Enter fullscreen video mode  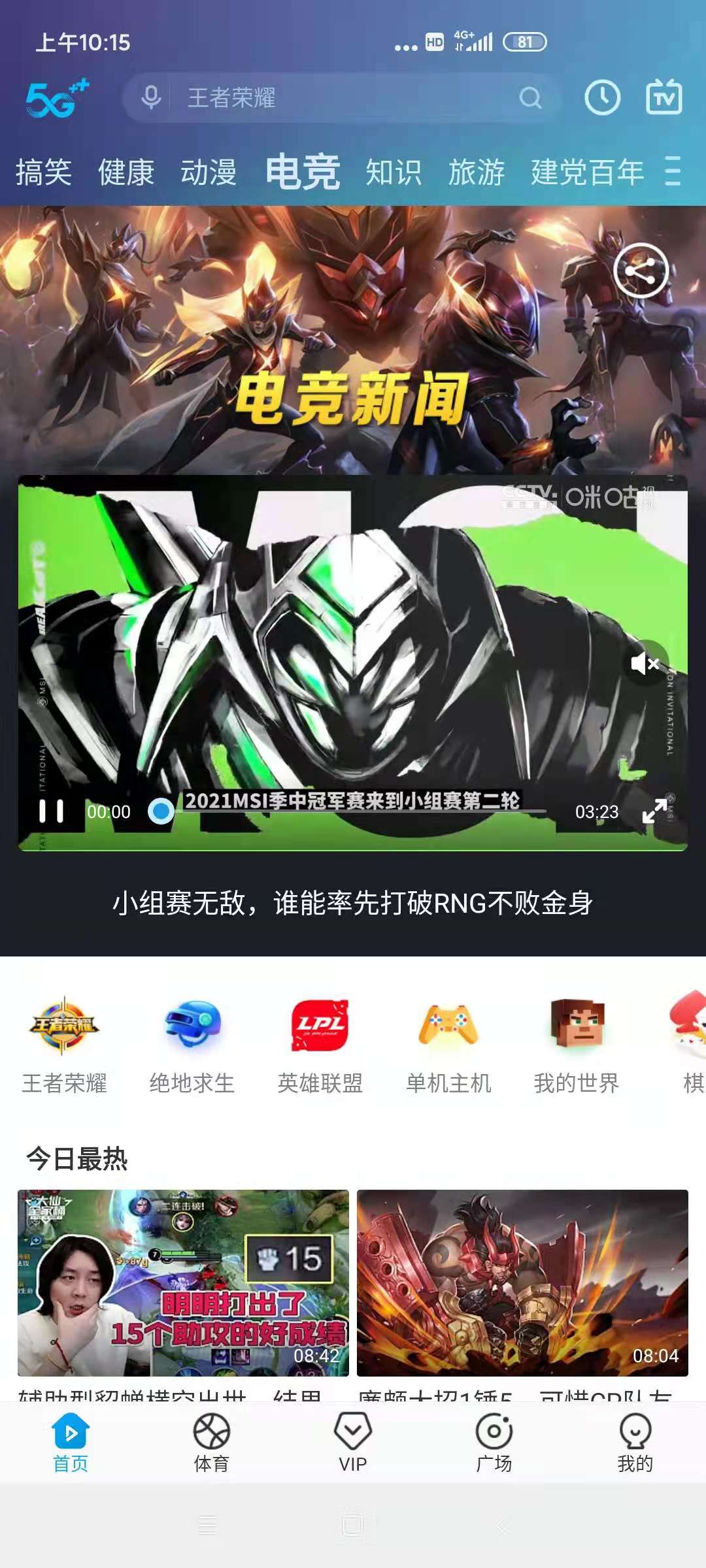click(654, 811)
